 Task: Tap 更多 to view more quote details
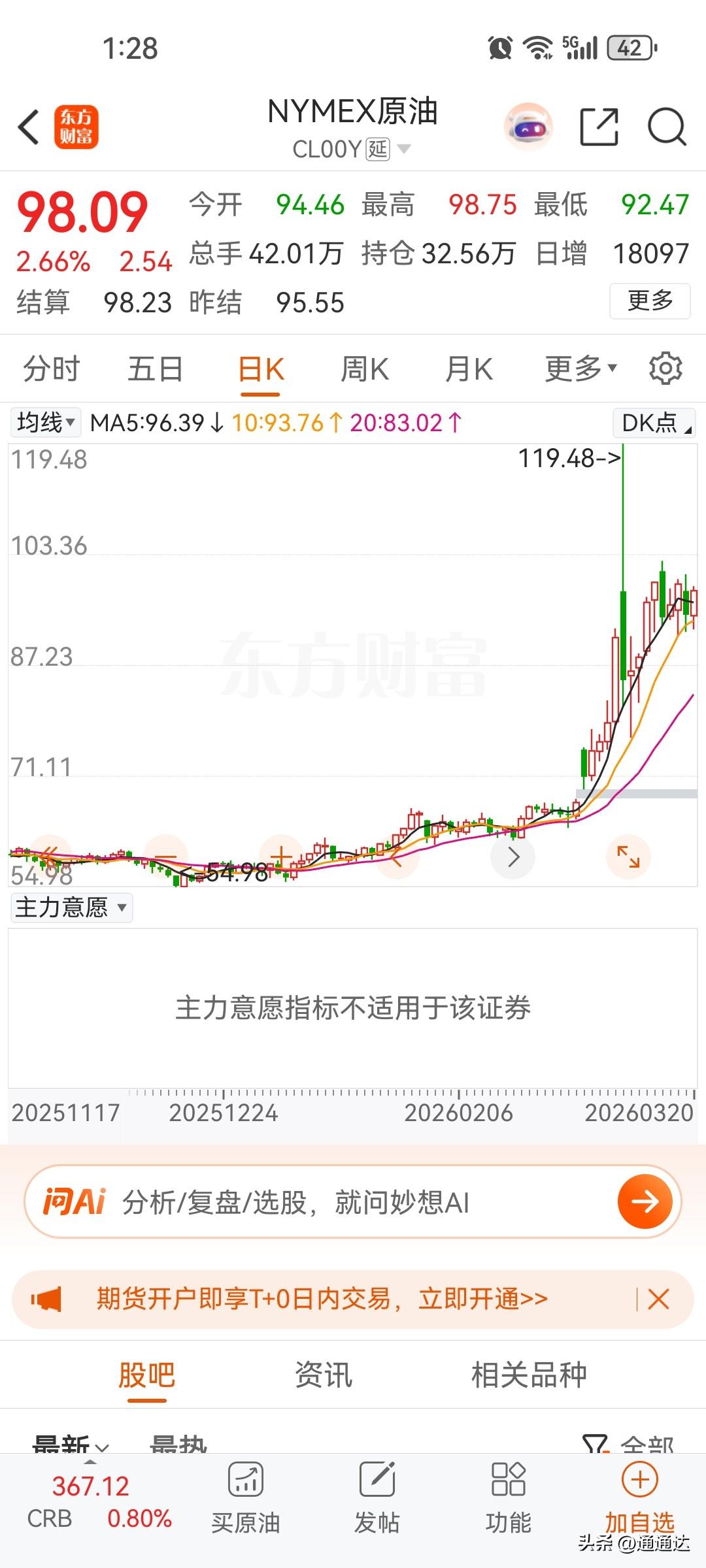(651, 302)
